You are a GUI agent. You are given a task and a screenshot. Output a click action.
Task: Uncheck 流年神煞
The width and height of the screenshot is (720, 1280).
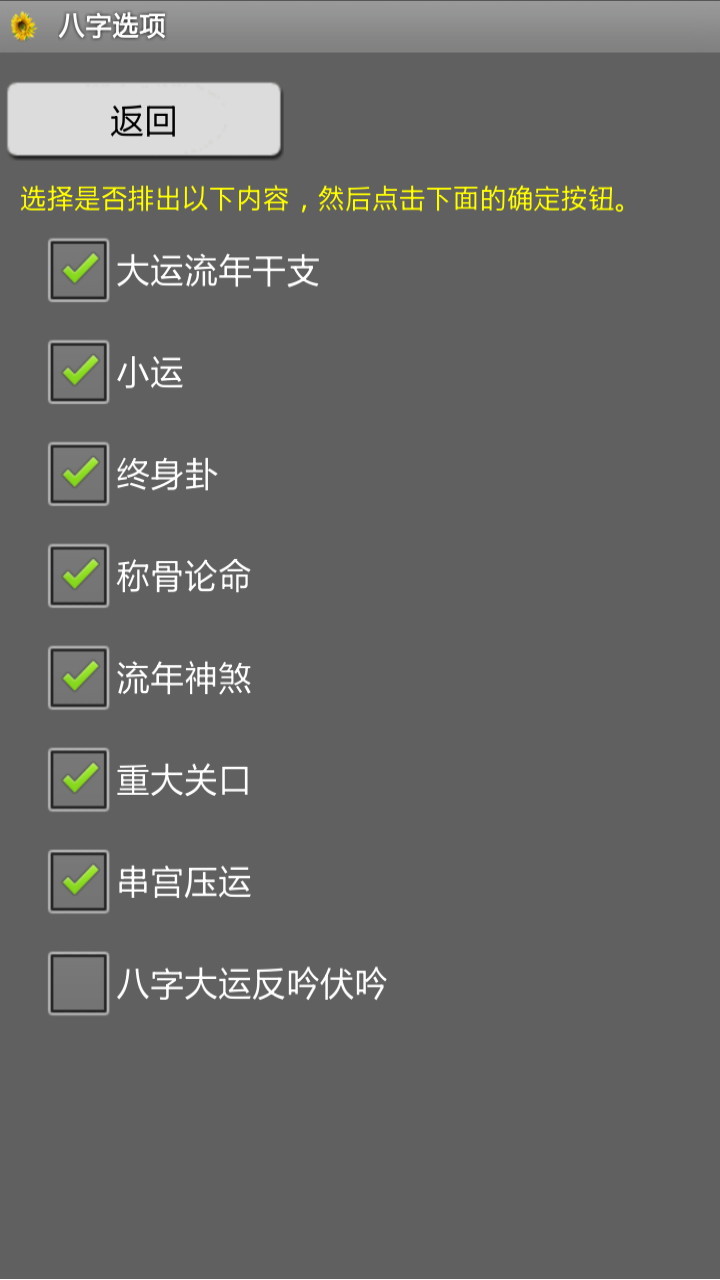click(x=79, y=678)
